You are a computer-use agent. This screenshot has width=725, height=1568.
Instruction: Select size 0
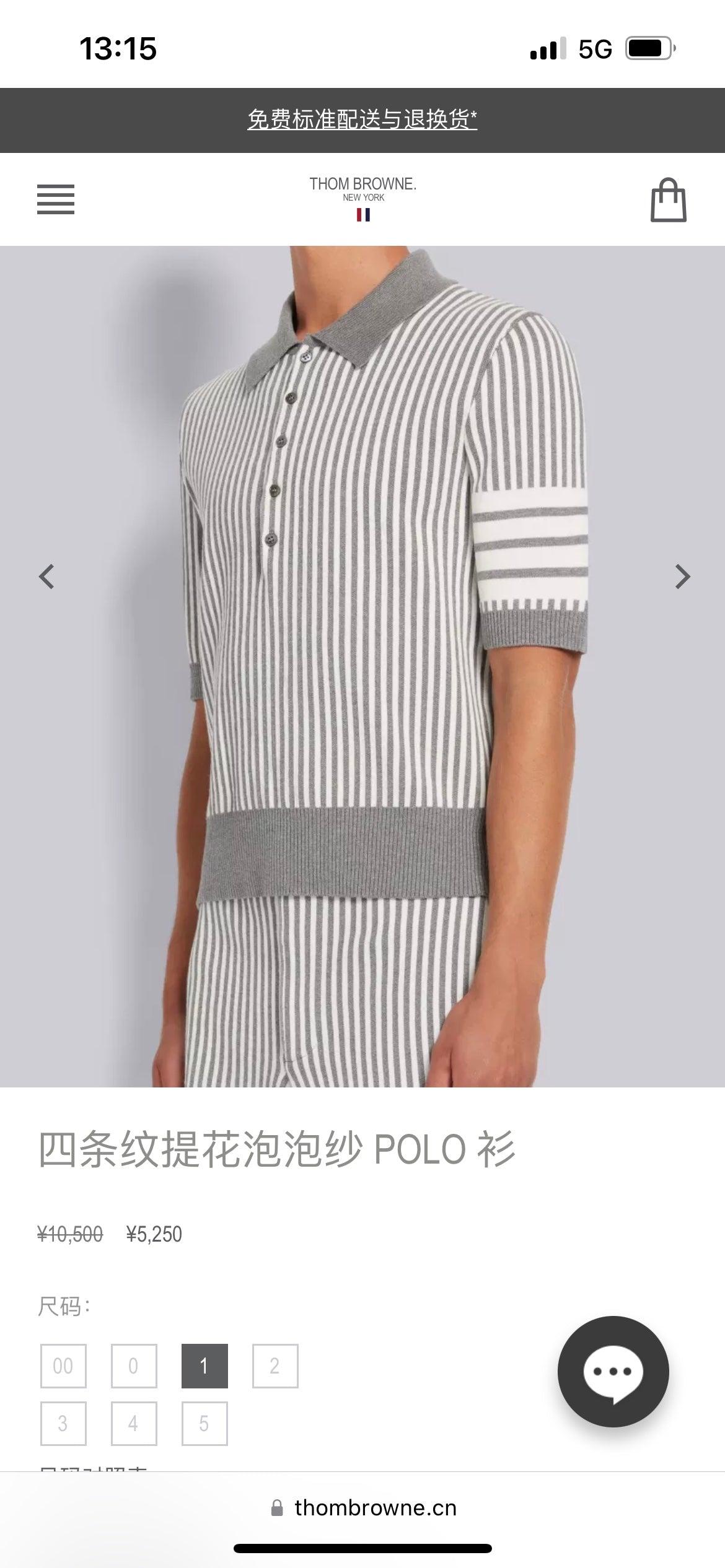click(134, 1366)
